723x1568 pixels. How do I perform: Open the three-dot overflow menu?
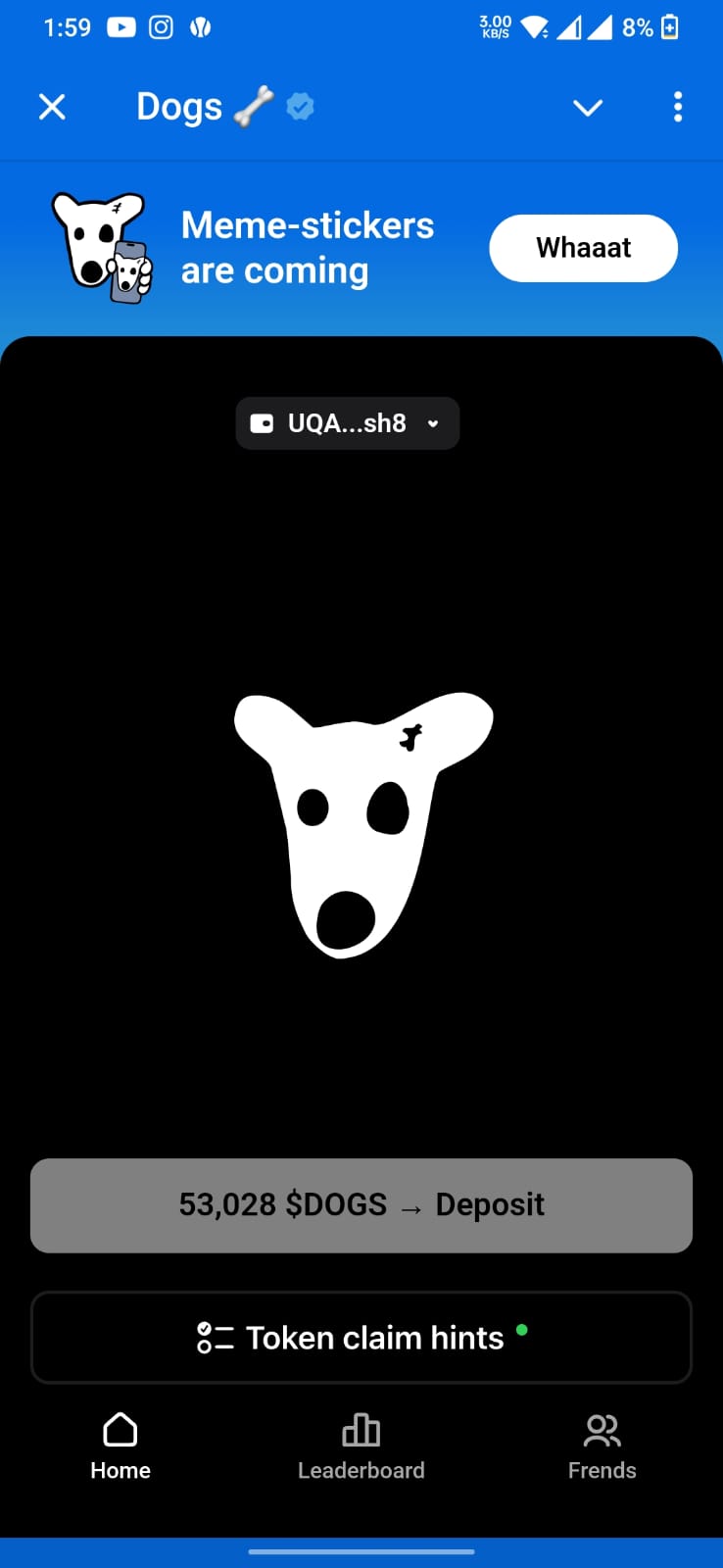coord(677,107)
